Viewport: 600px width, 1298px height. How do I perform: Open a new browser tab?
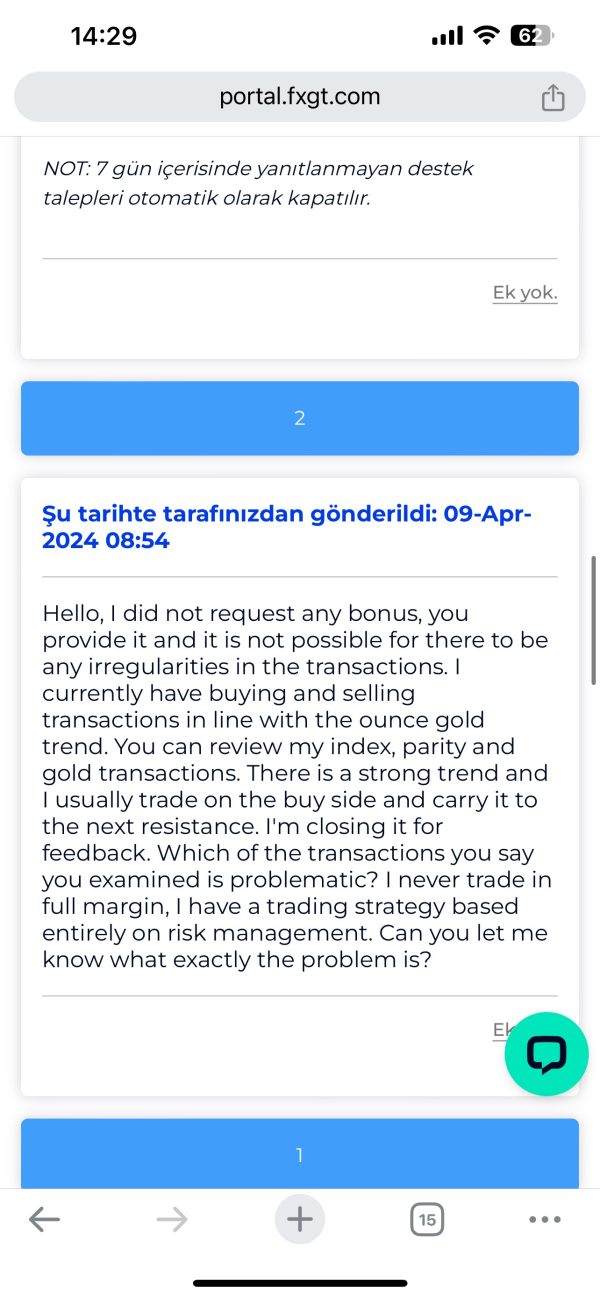tap(300, 1219)
